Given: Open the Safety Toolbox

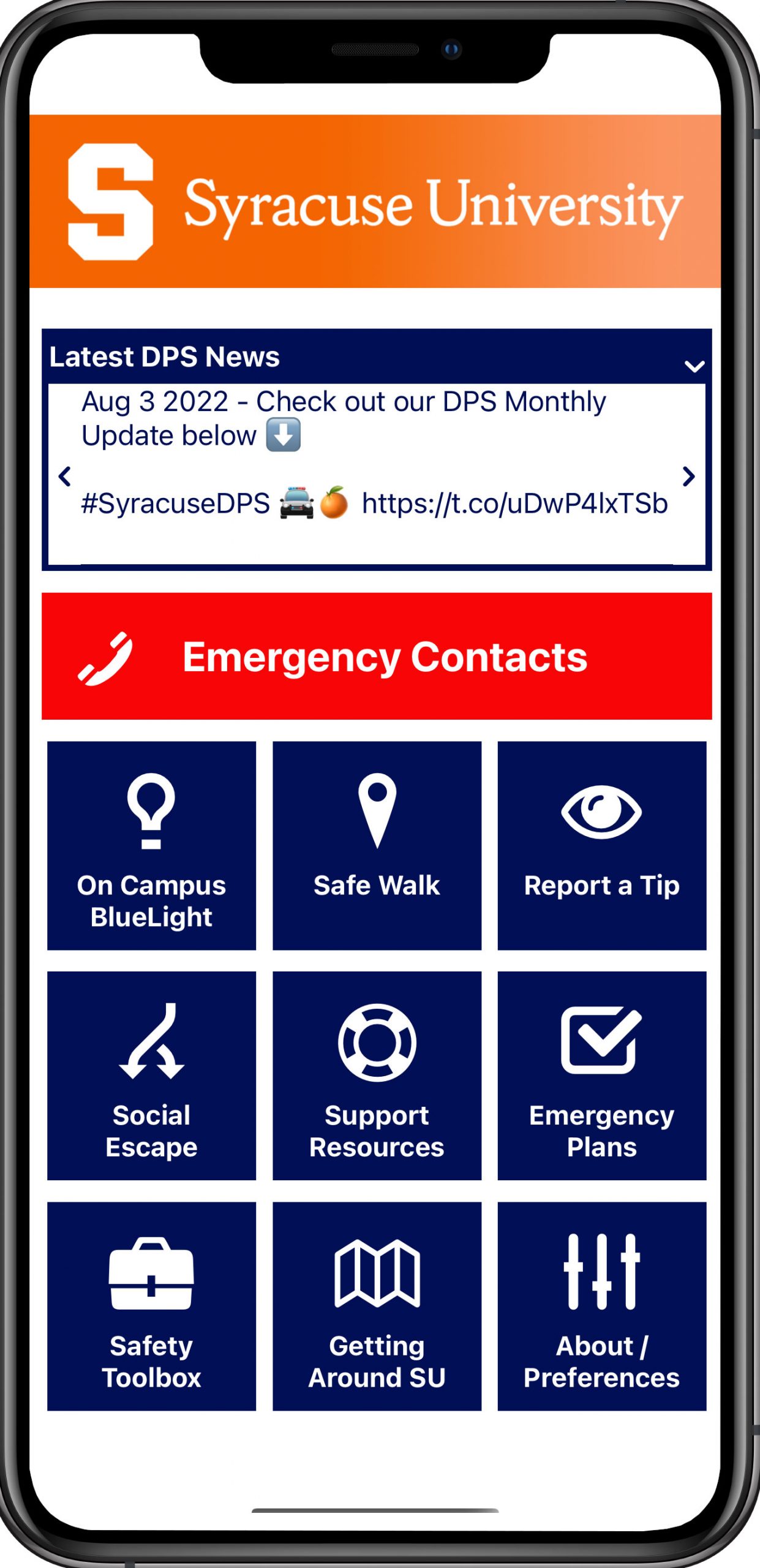Looking at the screenshot, I should (151, 1306).
